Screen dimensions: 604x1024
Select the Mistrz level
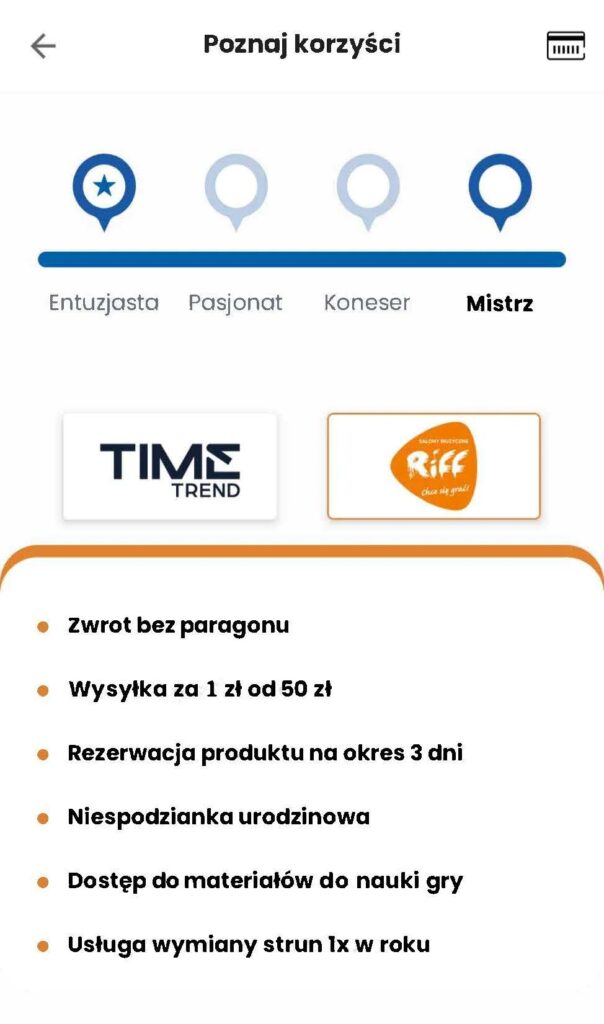[500, 191]
